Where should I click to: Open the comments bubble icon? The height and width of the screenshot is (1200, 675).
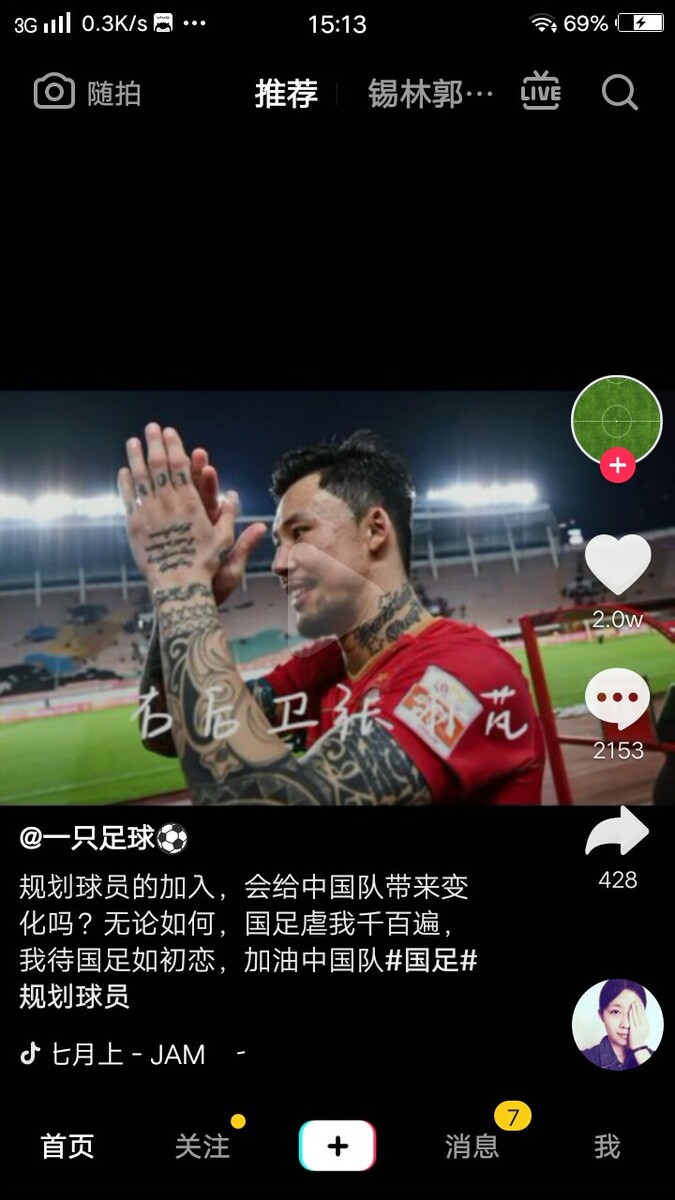click(x=617, y=699)
